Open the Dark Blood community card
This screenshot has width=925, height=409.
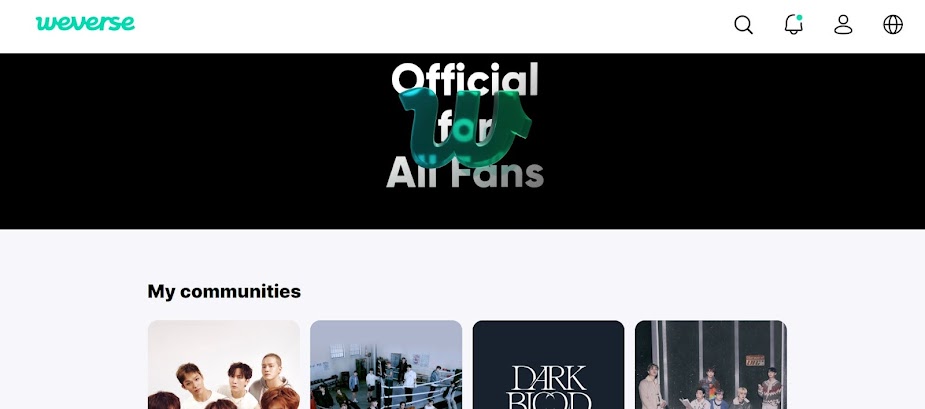(x=548, y=365)
